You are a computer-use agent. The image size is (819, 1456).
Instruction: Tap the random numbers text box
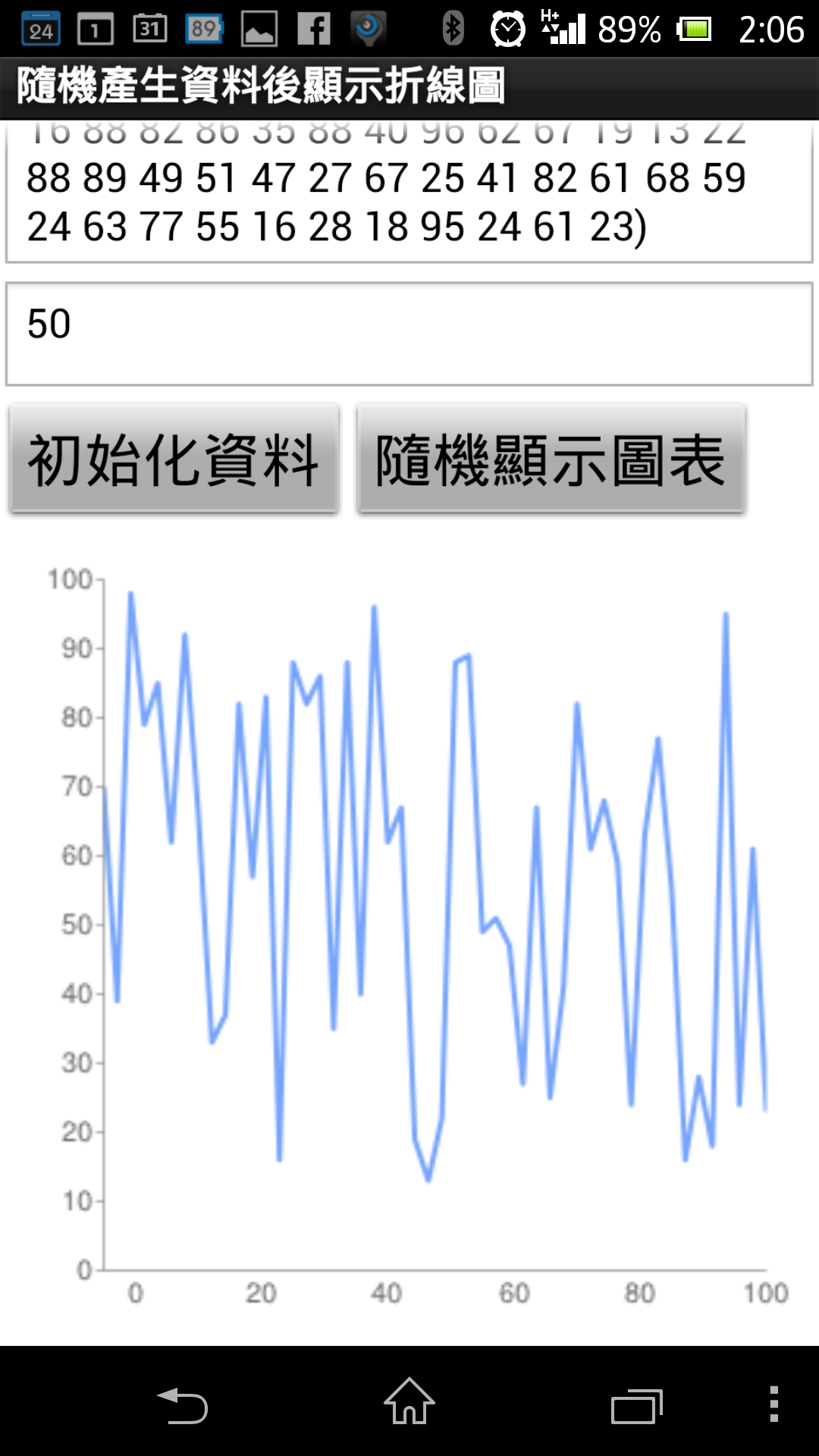pyautogui.click(x=409, y=192)
